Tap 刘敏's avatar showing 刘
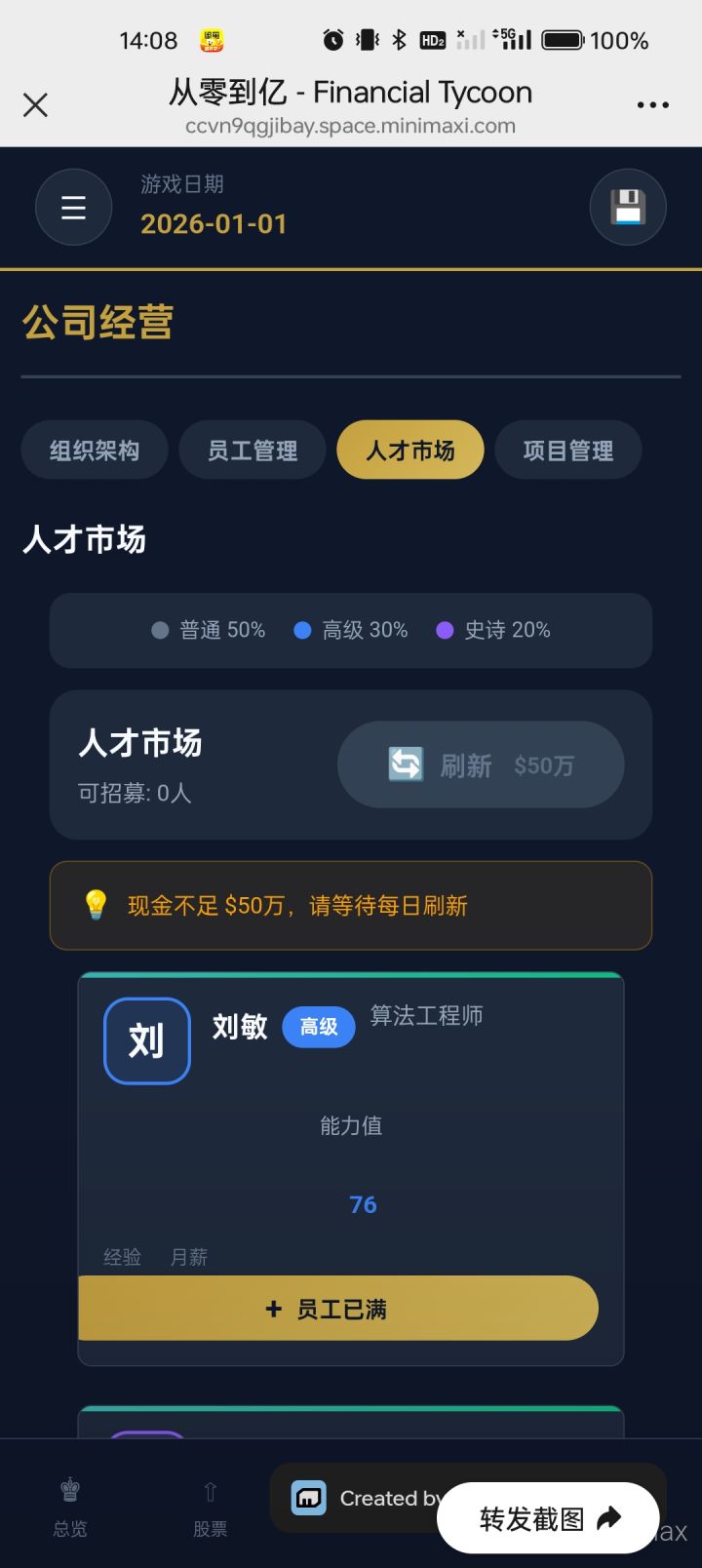This screenshot has width=702, height=1568. [x=145, y=1039]
